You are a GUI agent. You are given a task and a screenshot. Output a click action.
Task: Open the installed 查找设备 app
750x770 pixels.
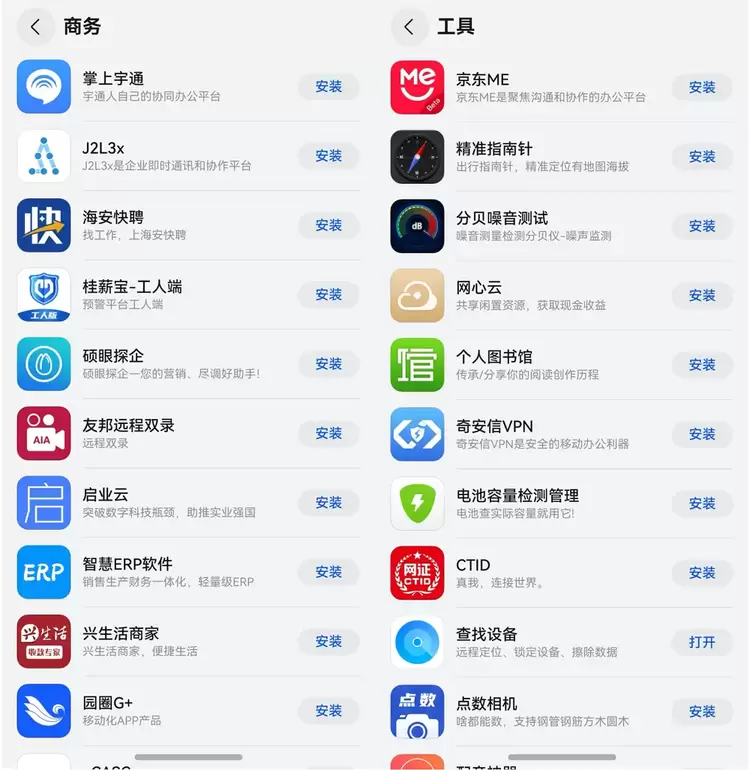tap(702, 642)
